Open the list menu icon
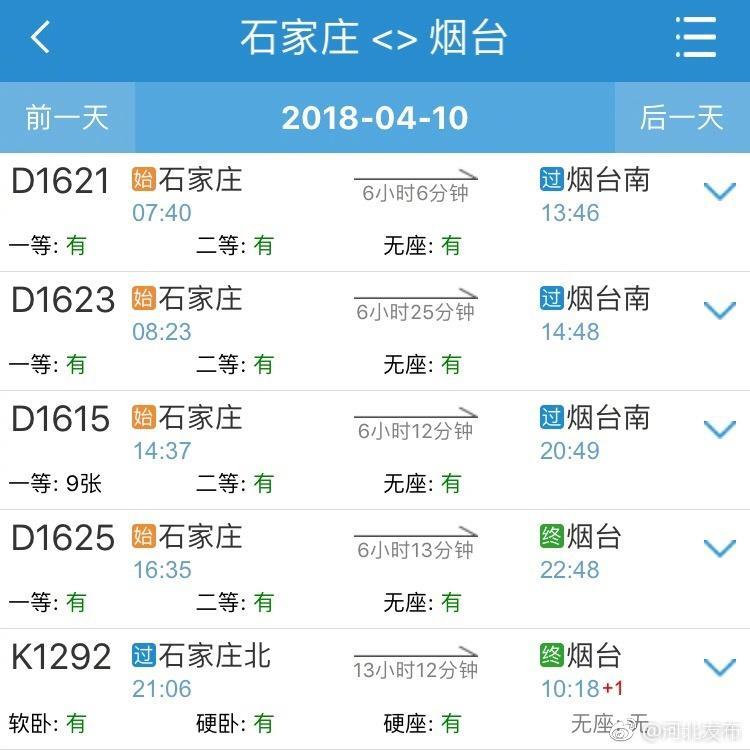Viewport: 750px width, 750px height. pos(695,38)
